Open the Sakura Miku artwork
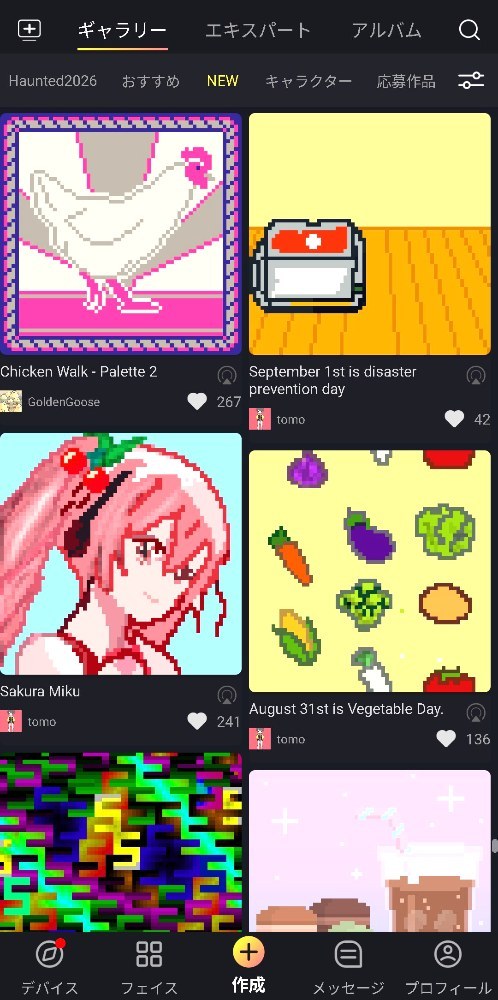 (x=121, y=554)
